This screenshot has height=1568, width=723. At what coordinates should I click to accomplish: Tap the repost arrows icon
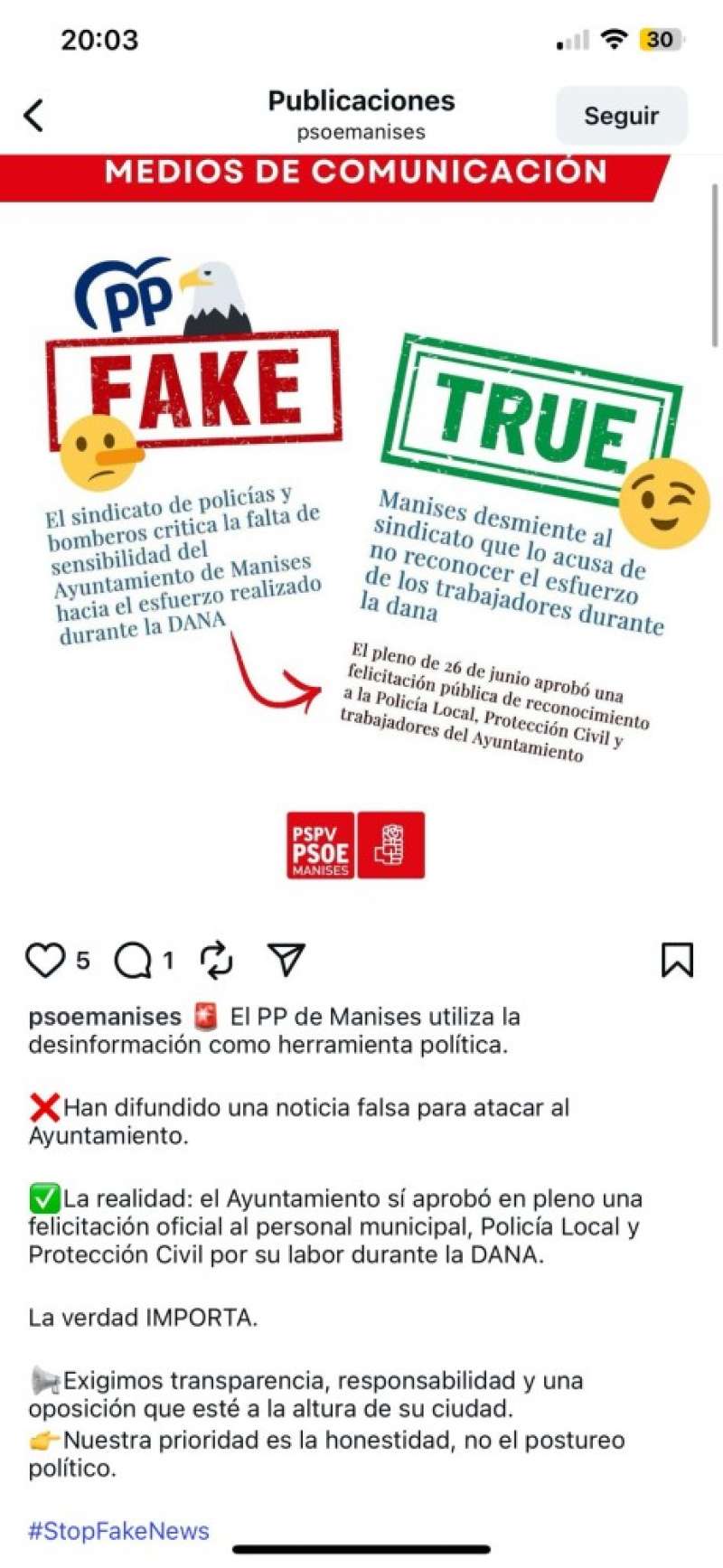(215, 960)
